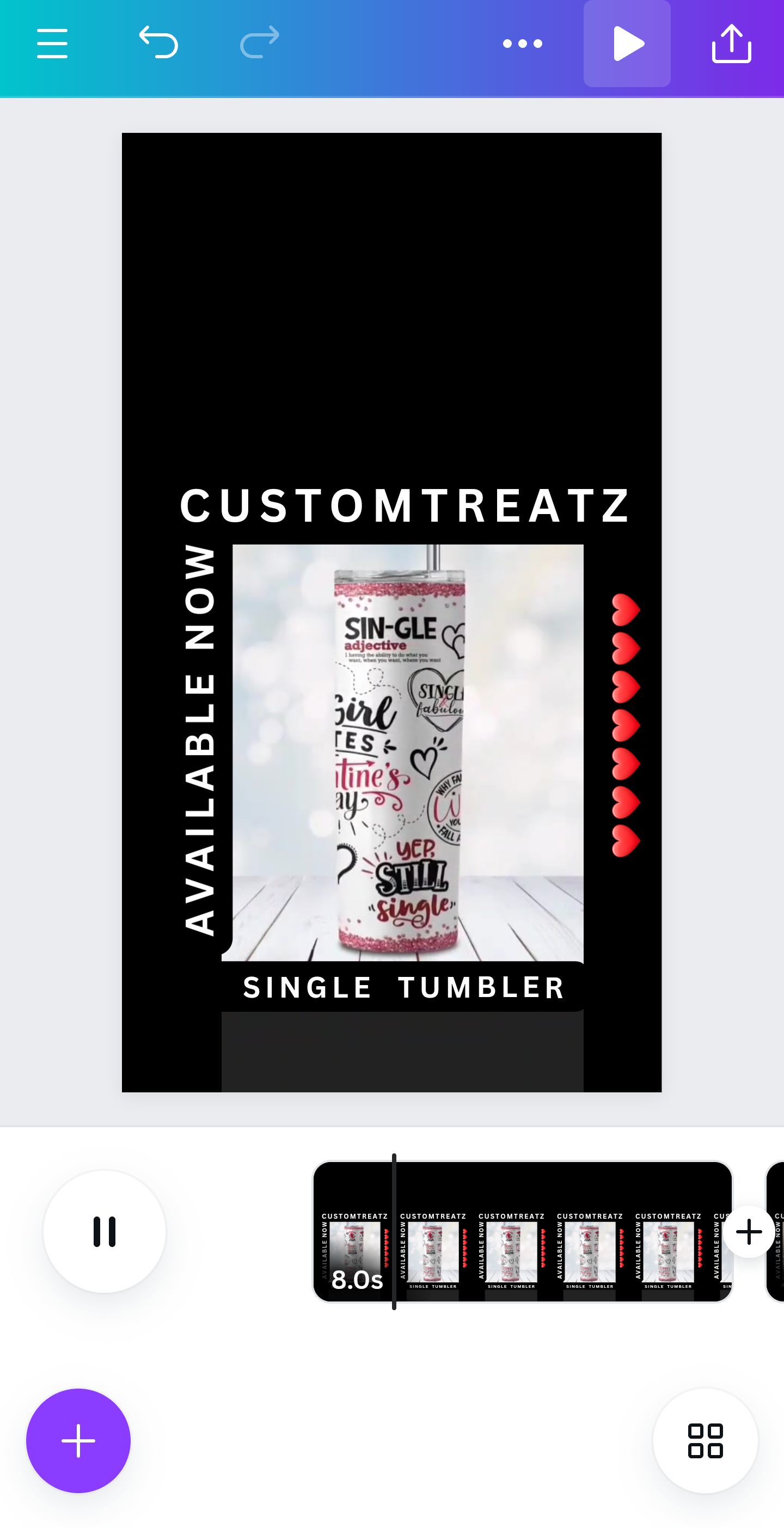Tap the purple add elements button
The image size is (784, 1528).
[x=78, y=1440]
